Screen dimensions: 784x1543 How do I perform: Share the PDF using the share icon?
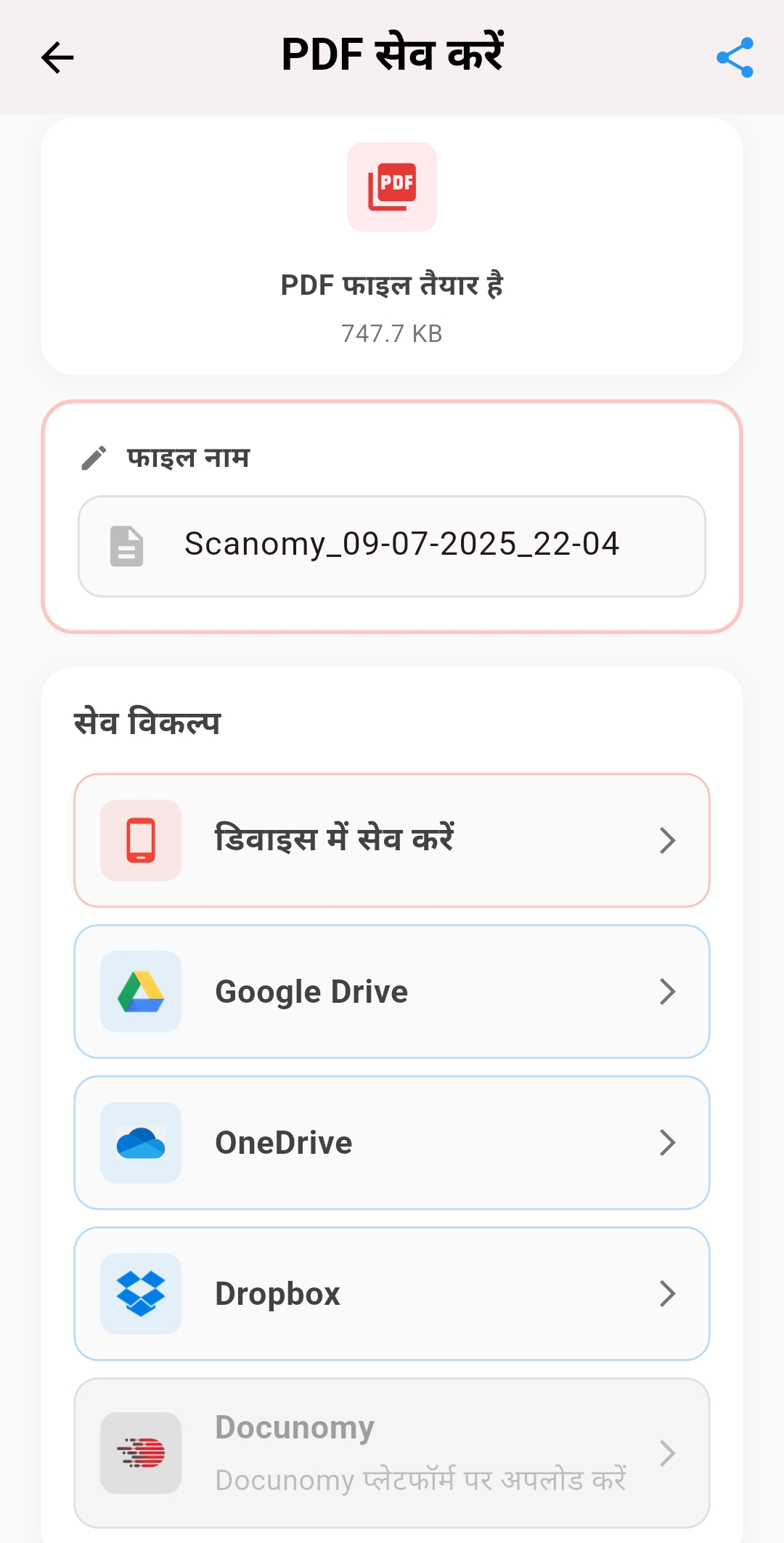pyautogui.click(x=735, y=57)
